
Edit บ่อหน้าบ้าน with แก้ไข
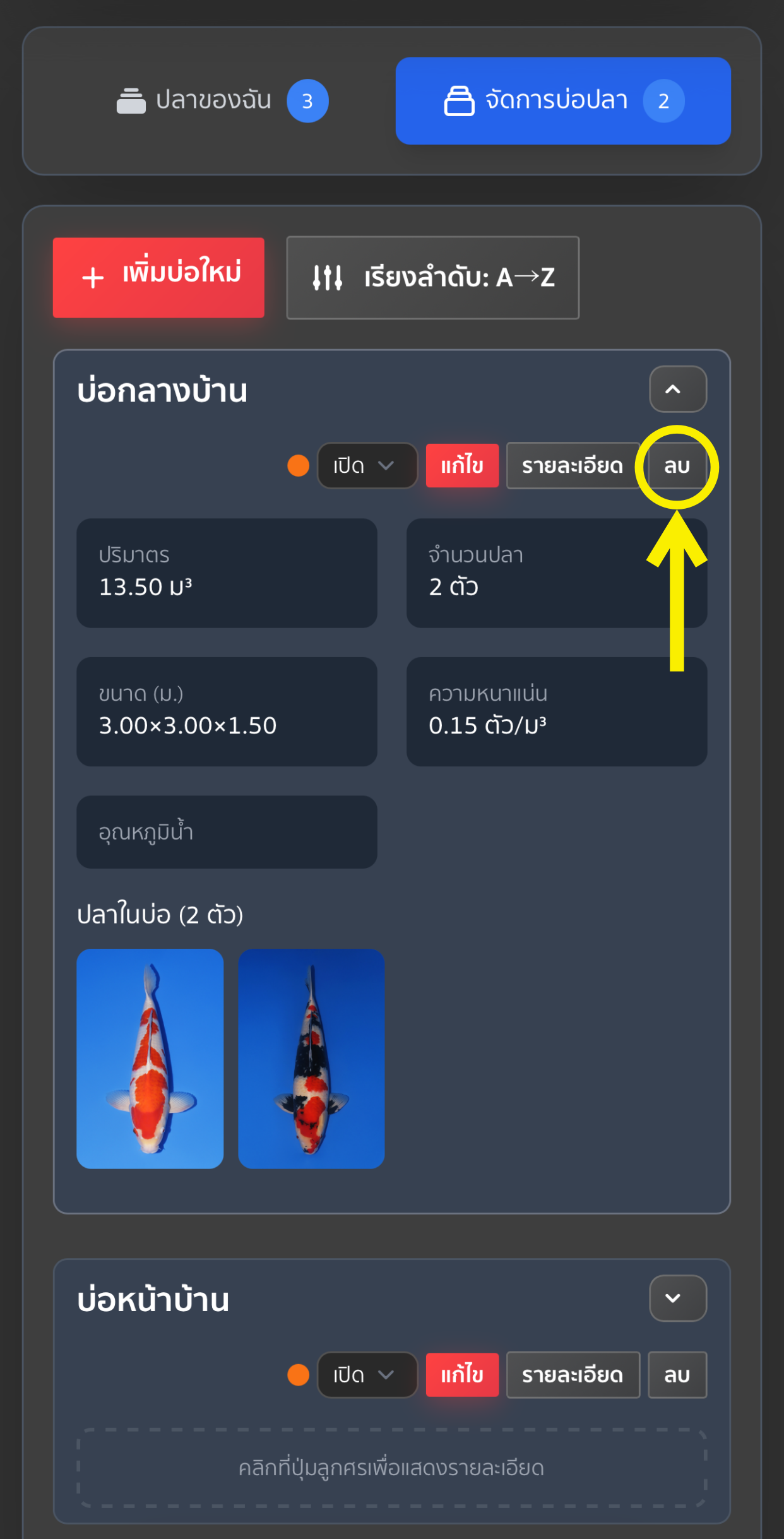[x=462, y=1375]
